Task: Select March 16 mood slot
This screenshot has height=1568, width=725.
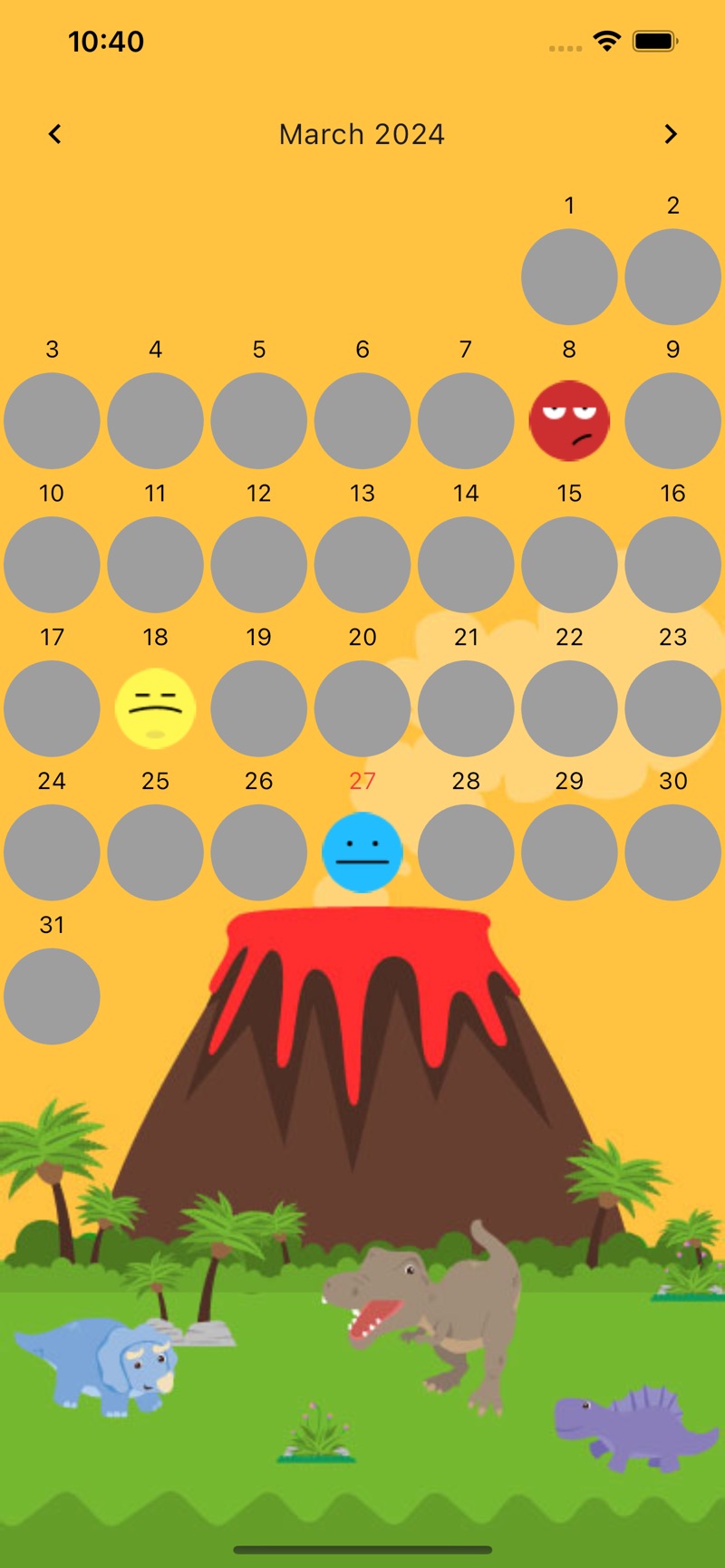Action: [672, 564]
